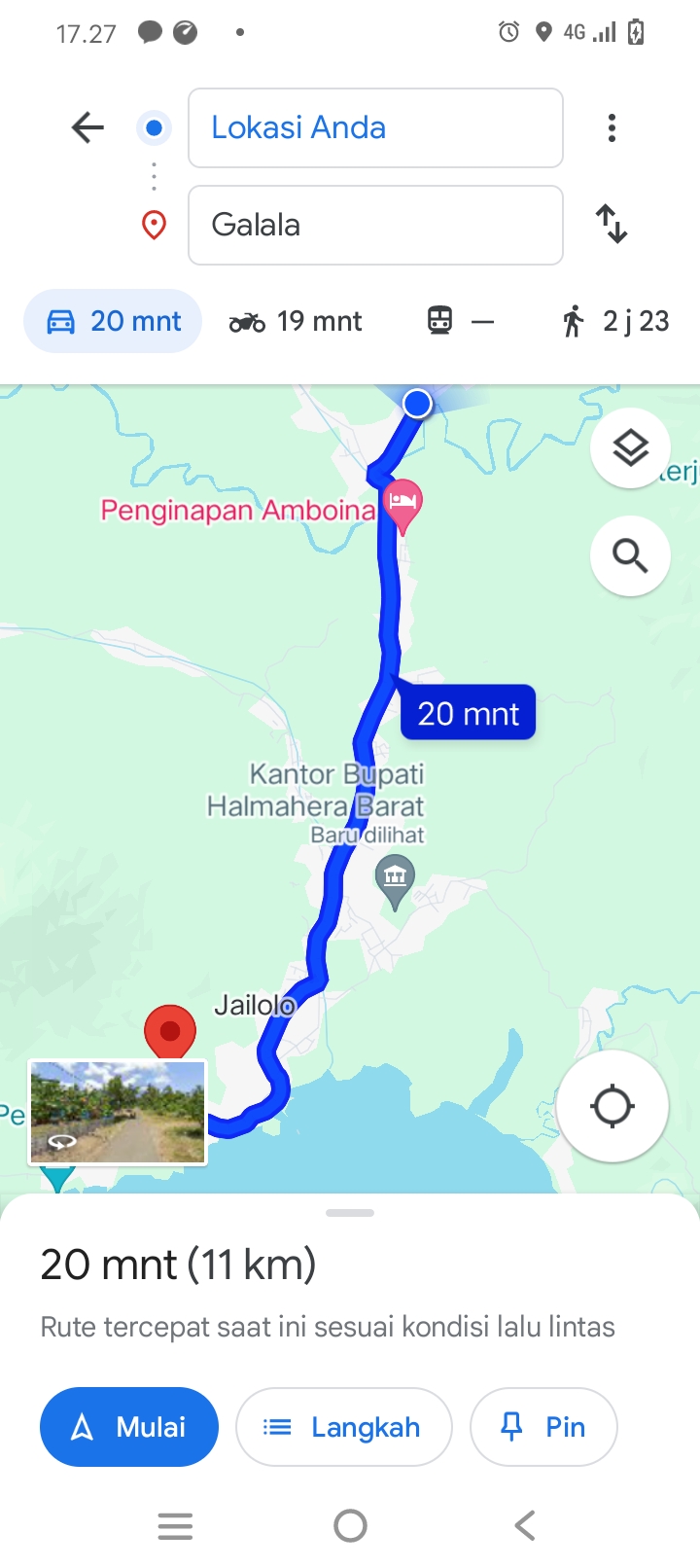Open the Street View thumbnail
This screenshot has height=1568, width=700.
pos(118,1112)
